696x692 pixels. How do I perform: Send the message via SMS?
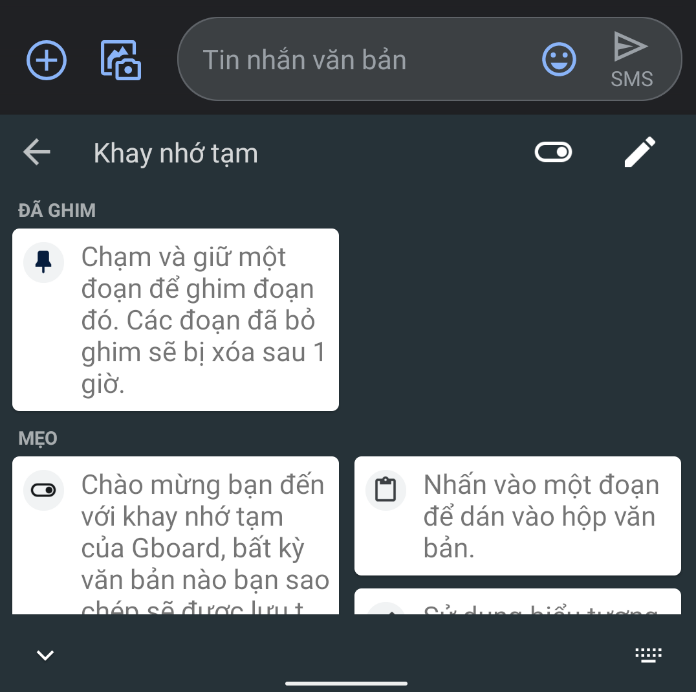[631, 59]
